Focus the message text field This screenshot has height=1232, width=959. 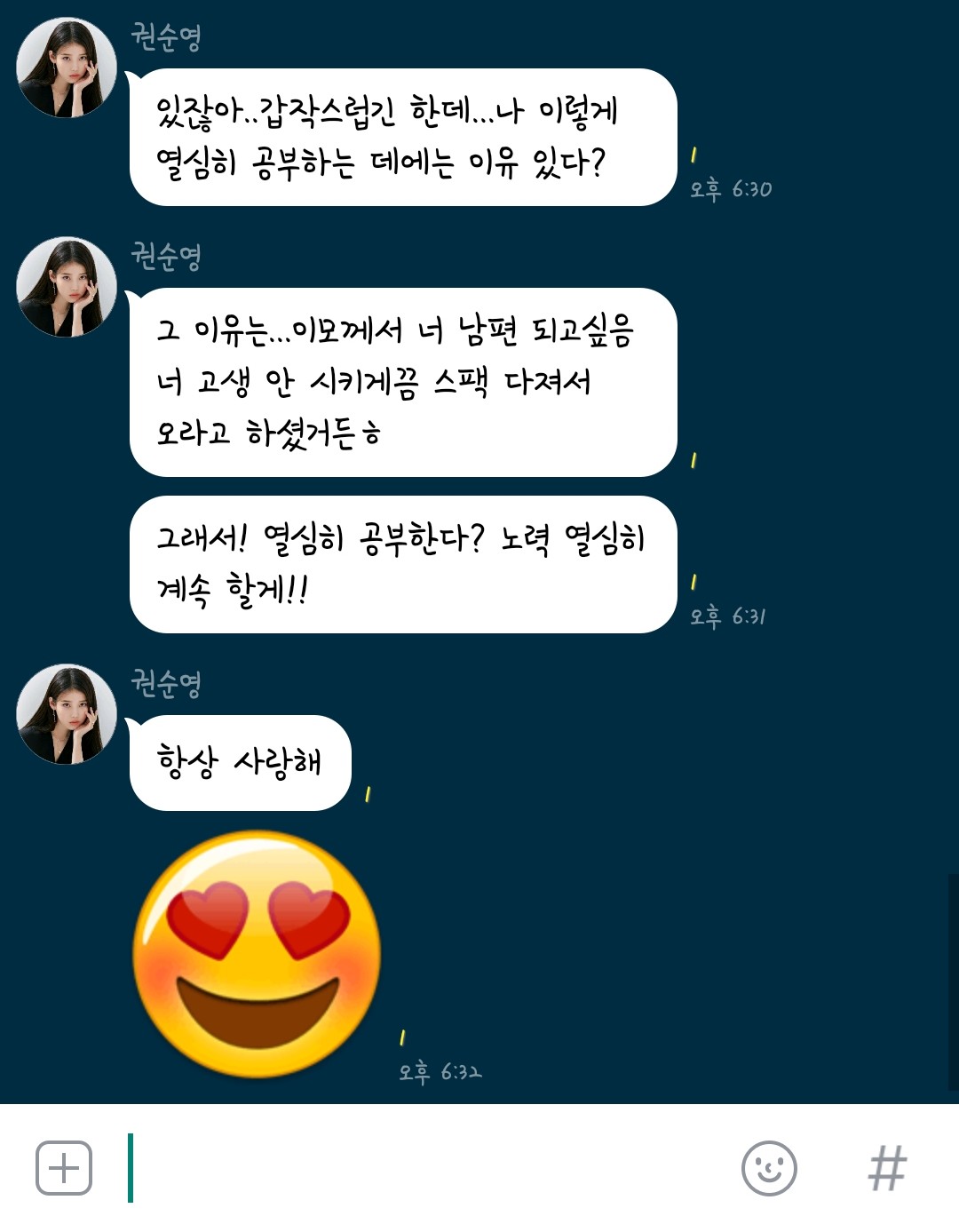(426, 1168)
